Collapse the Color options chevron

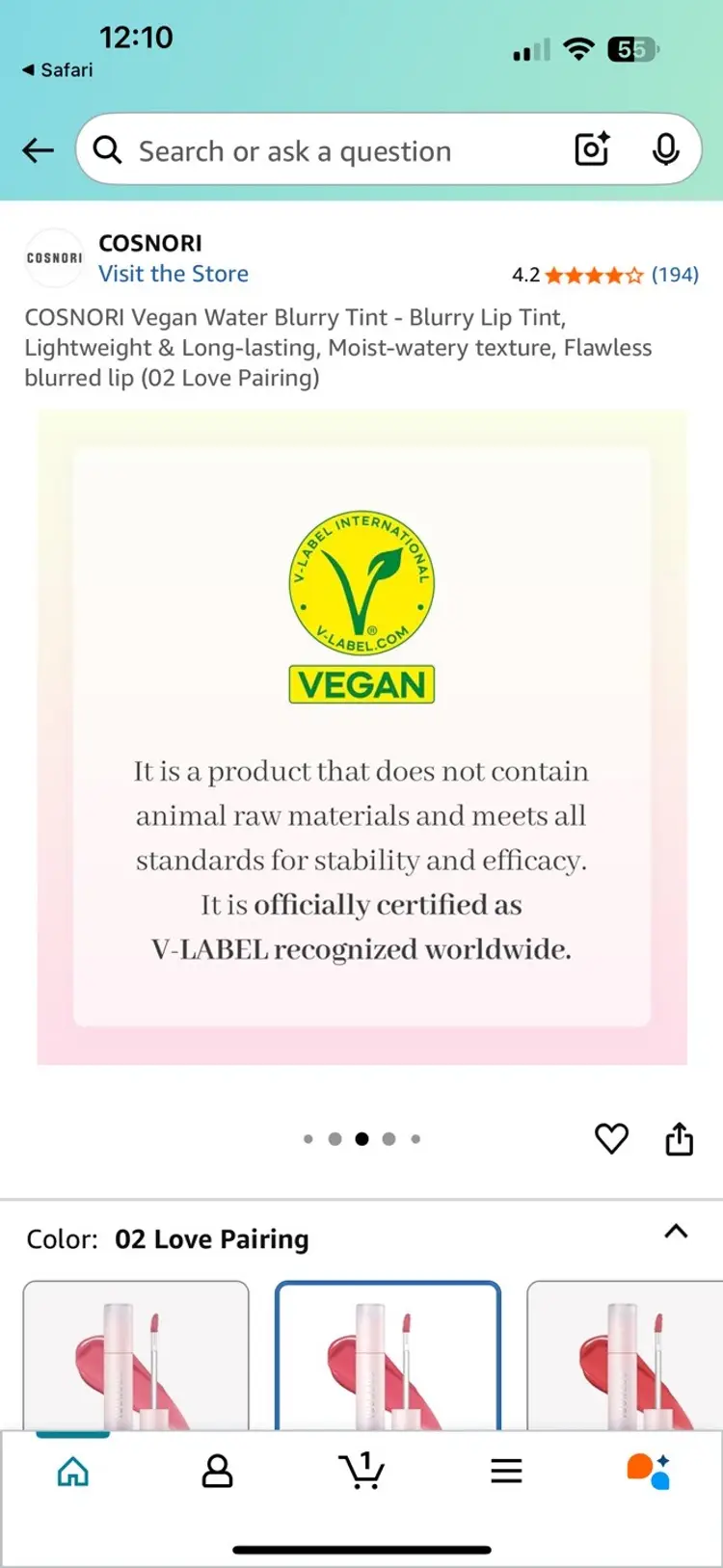tap(677, 1232)
